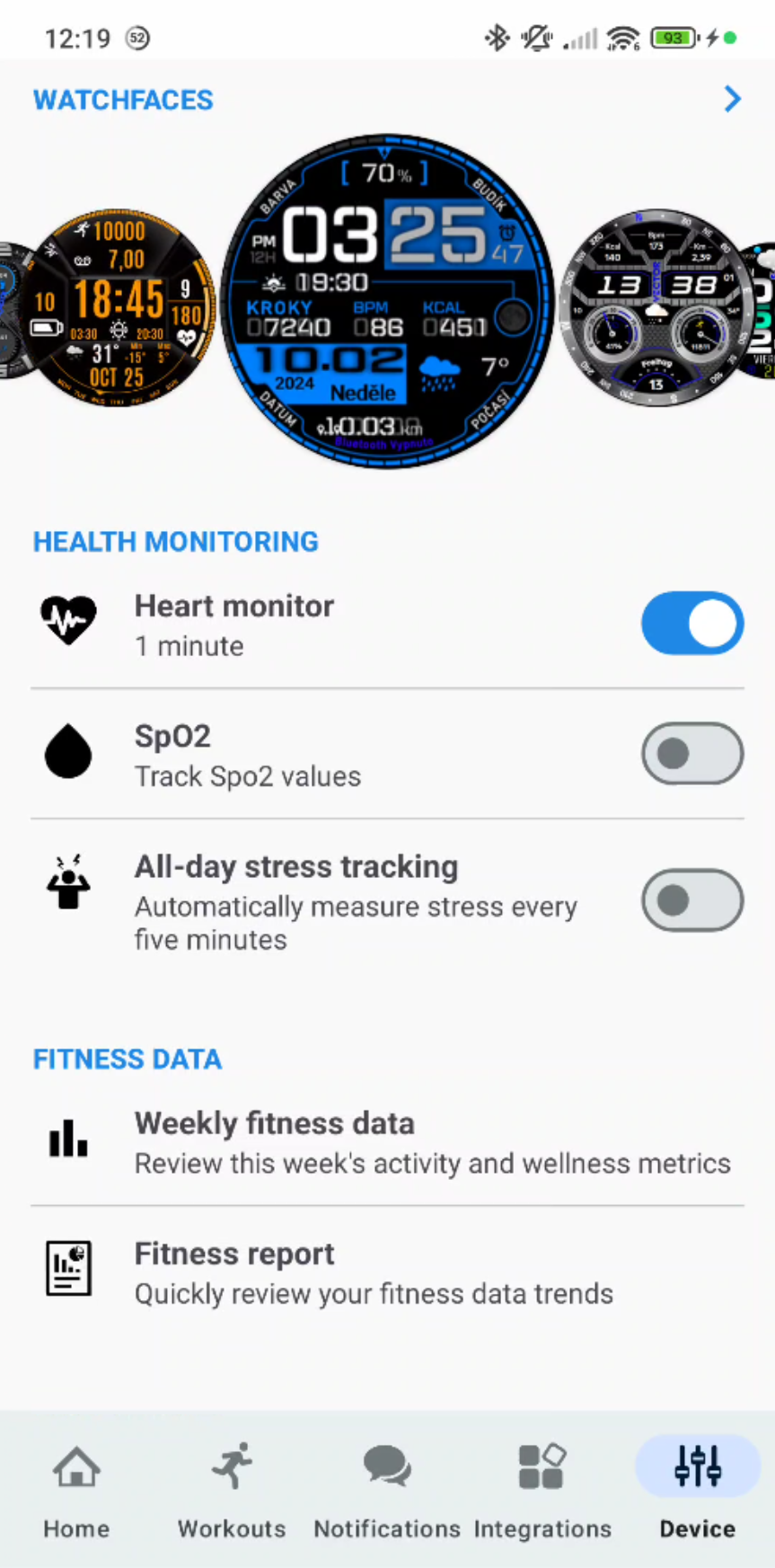Screen dimensions: 775x1568
Task: Open the Fitness report
Action: pos(387,1271)
